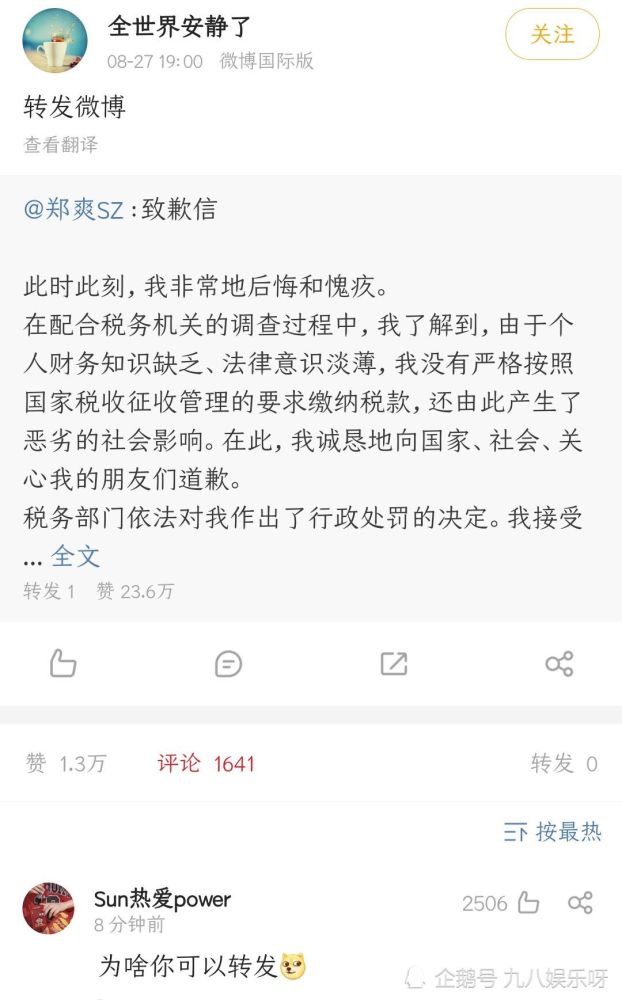Viewport: 622px width, 1000px height.
Task: Open the quoted 致歉信 repost card
Action: 311,399
